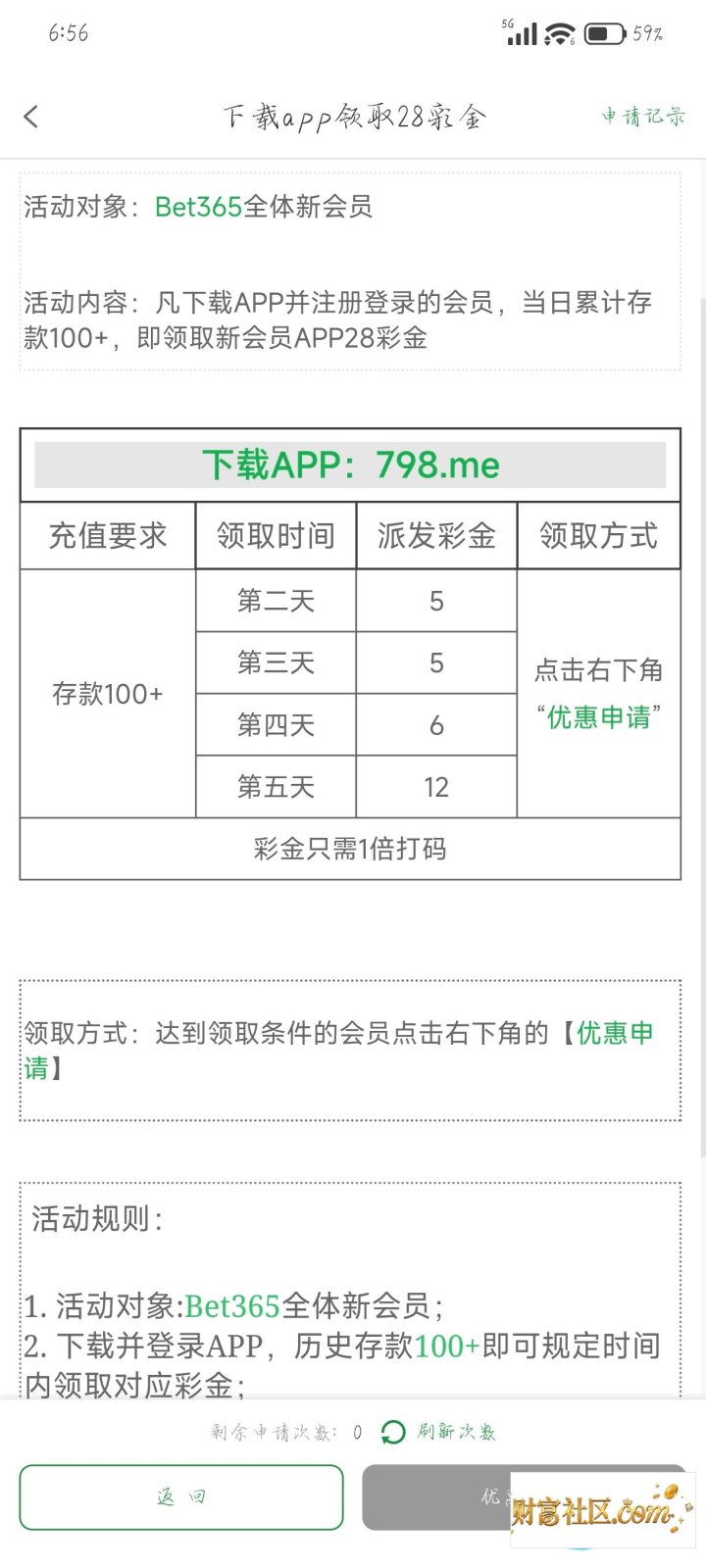This screenshot has height=1568, width=706.
Task: Open 申请记录 application records
Action: (643, 117)
